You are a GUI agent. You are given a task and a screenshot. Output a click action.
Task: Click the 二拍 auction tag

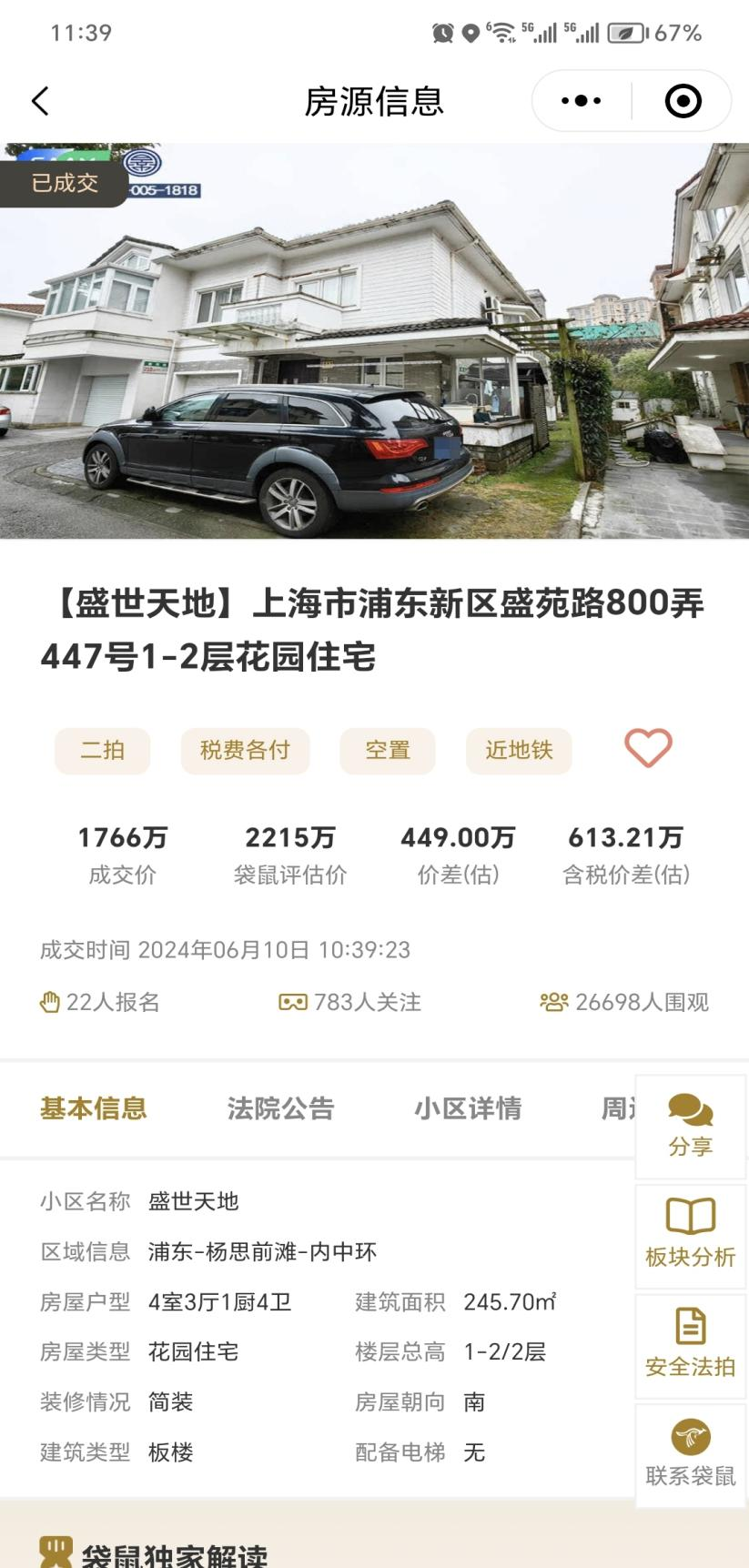(102, 751)
